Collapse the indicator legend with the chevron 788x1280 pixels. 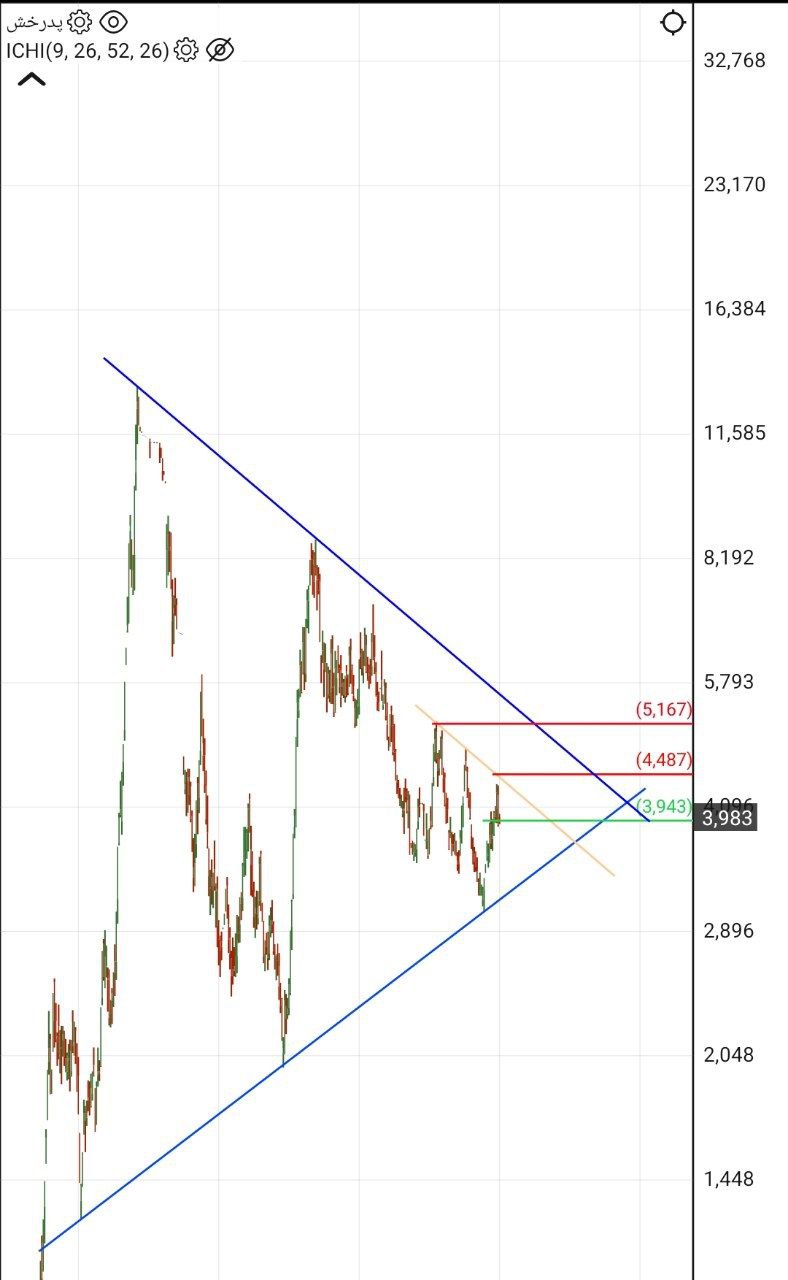pos(32,80)
